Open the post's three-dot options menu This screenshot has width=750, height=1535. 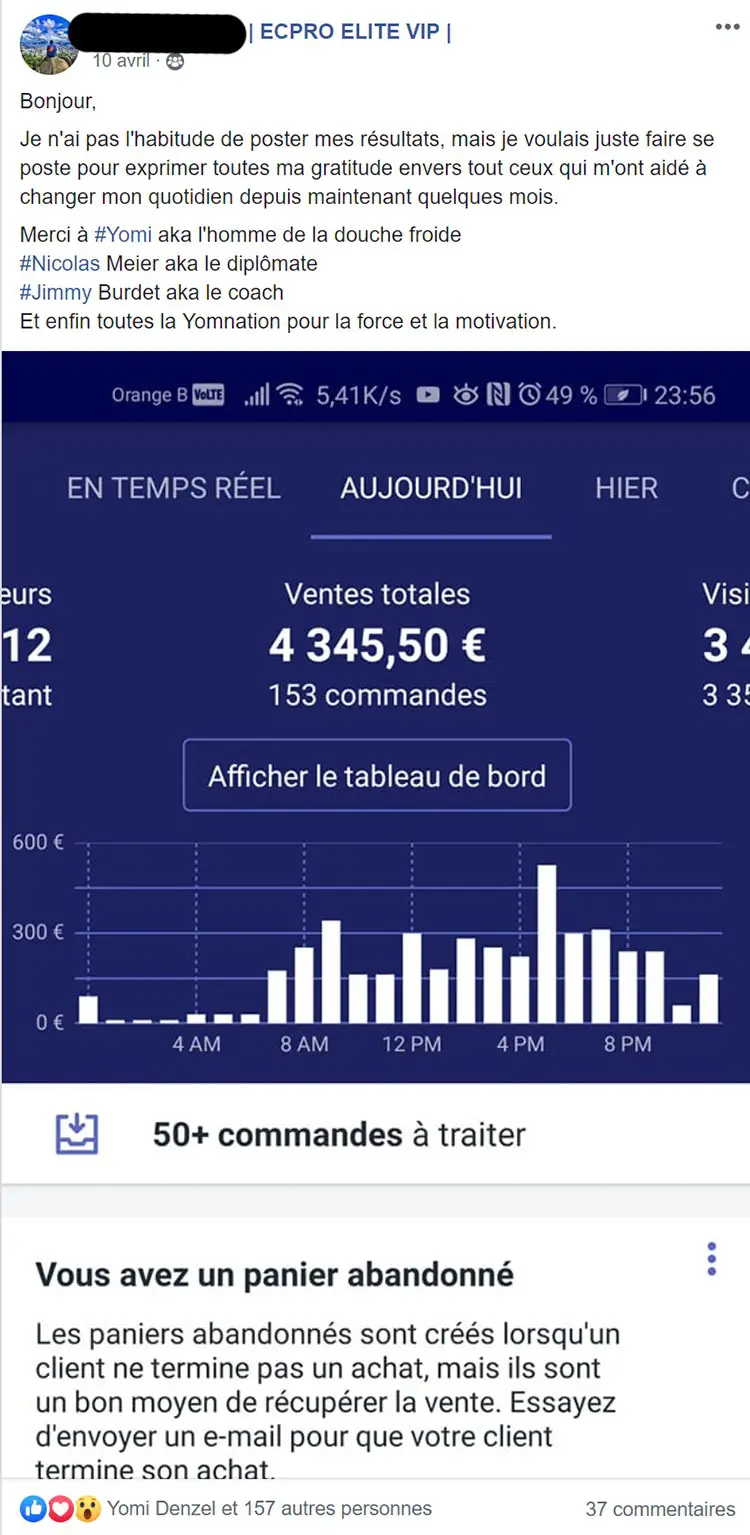coord(727,27)
